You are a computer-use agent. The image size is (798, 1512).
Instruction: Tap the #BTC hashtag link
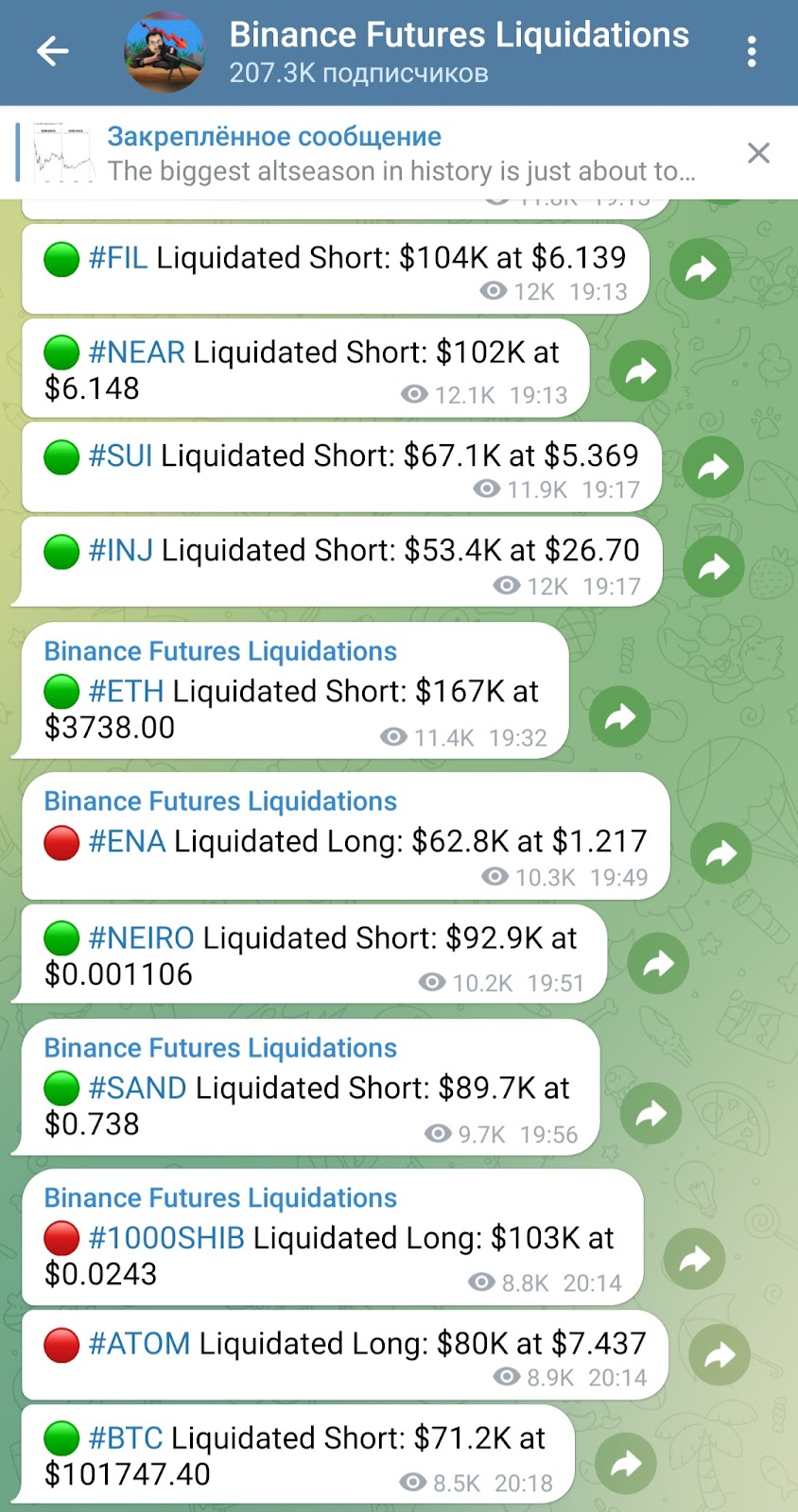pos(125,1437)
